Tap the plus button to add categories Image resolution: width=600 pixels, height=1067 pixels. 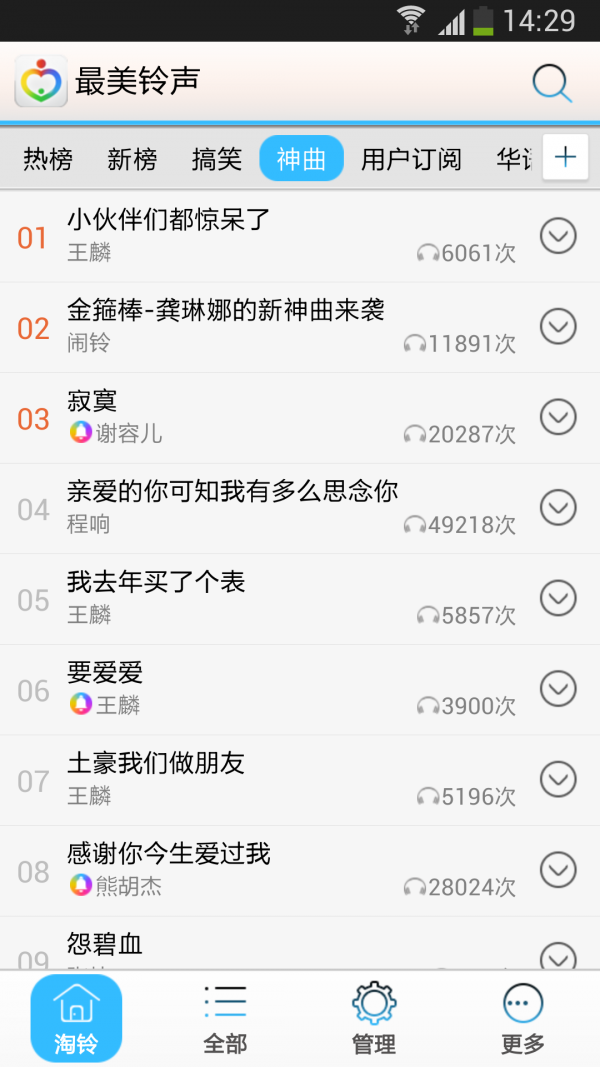tap(565, 157)
